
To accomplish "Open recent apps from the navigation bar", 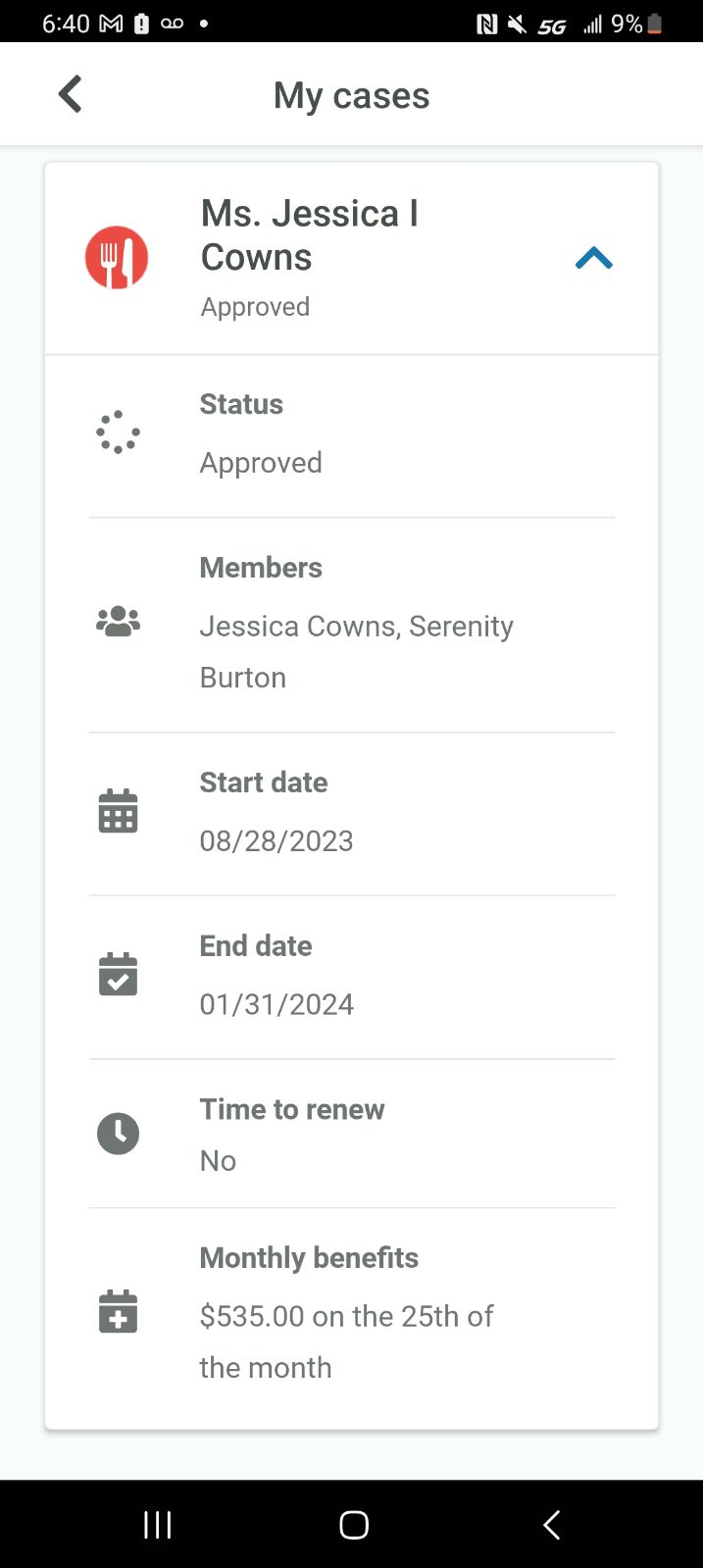I will coord(158,1524).
